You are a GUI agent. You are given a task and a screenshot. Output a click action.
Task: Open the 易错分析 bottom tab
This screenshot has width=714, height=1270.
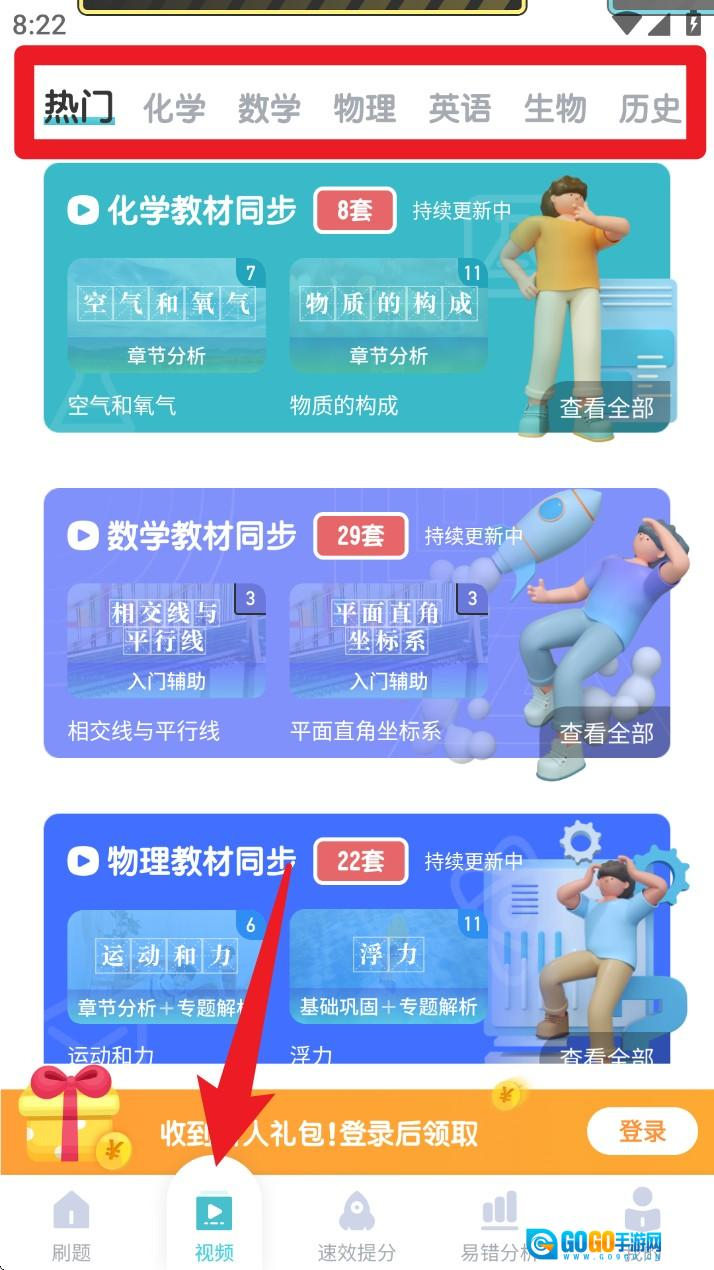[x=499, y=1225]
